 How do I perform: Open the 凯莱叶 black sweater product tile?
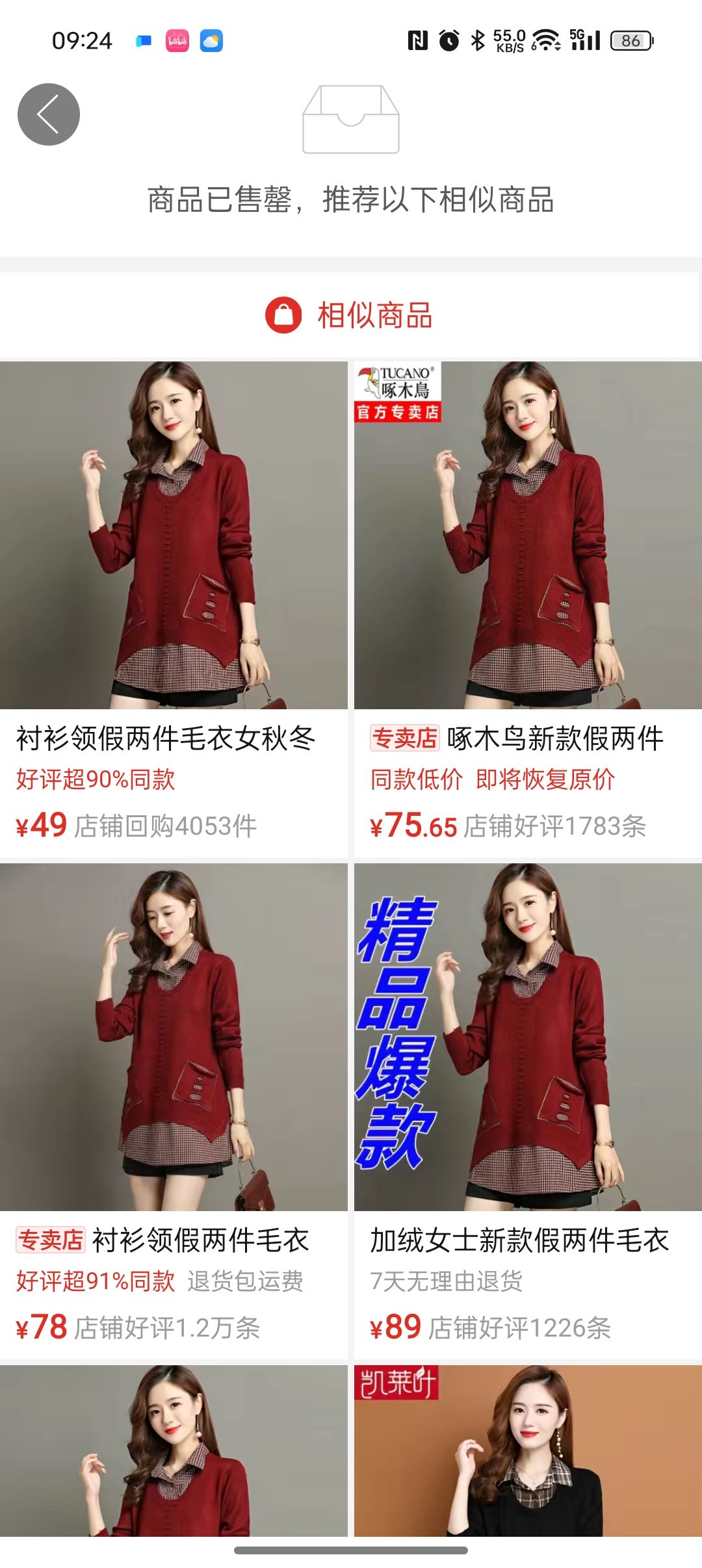point(527,1450)
